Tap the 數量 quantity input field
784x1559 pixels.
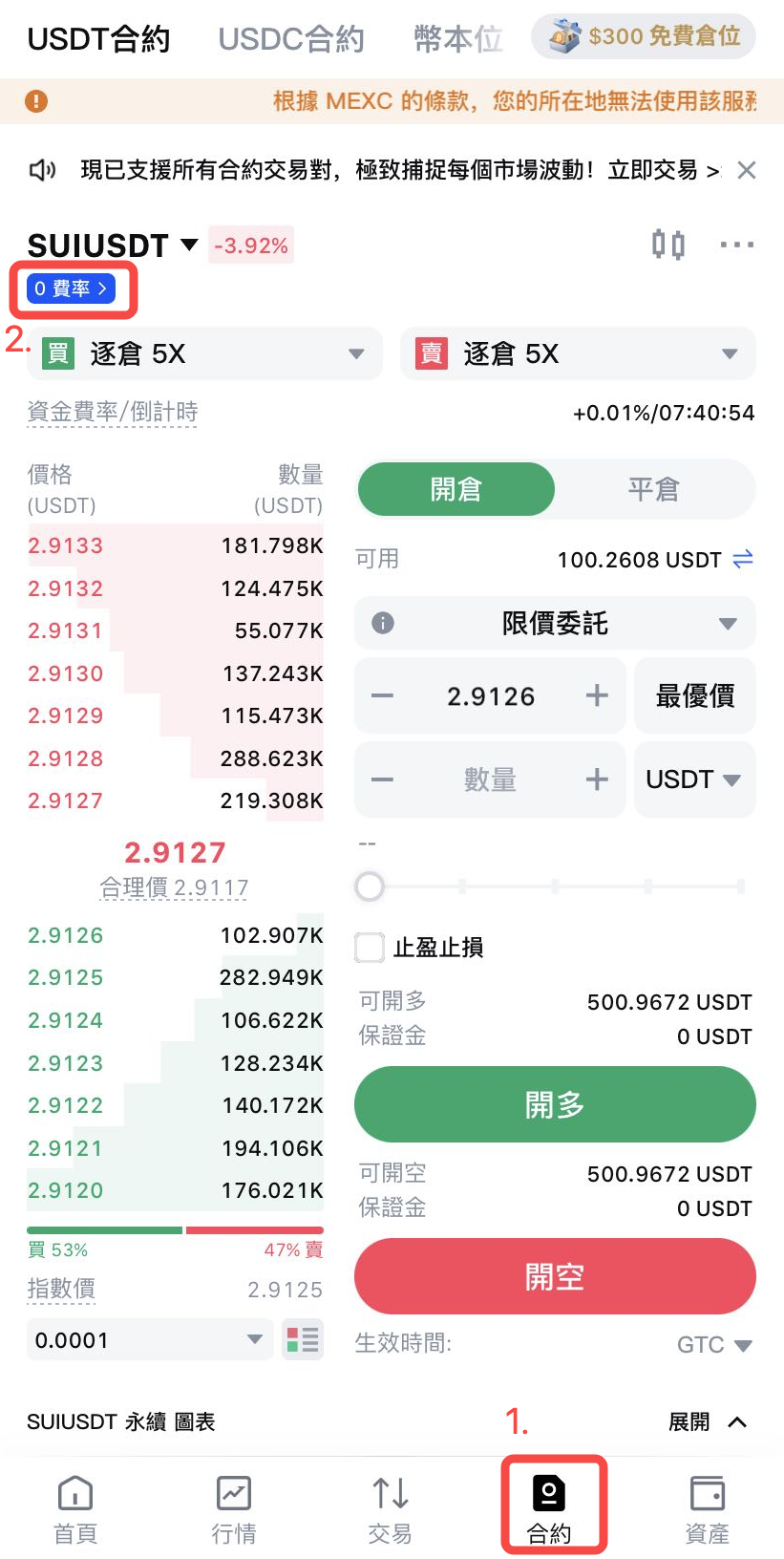(490, 779)
